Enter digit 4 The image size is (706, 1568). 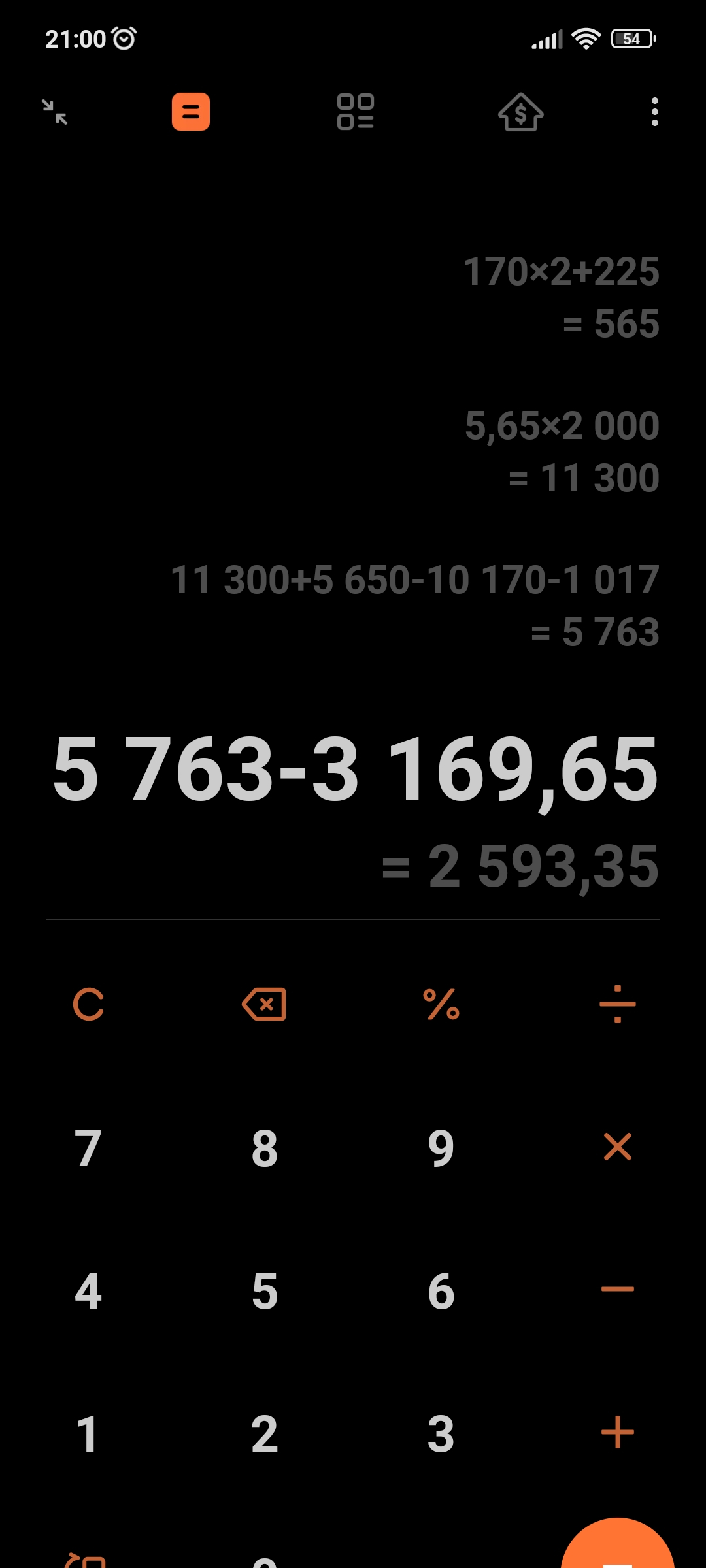[88, 1291]
